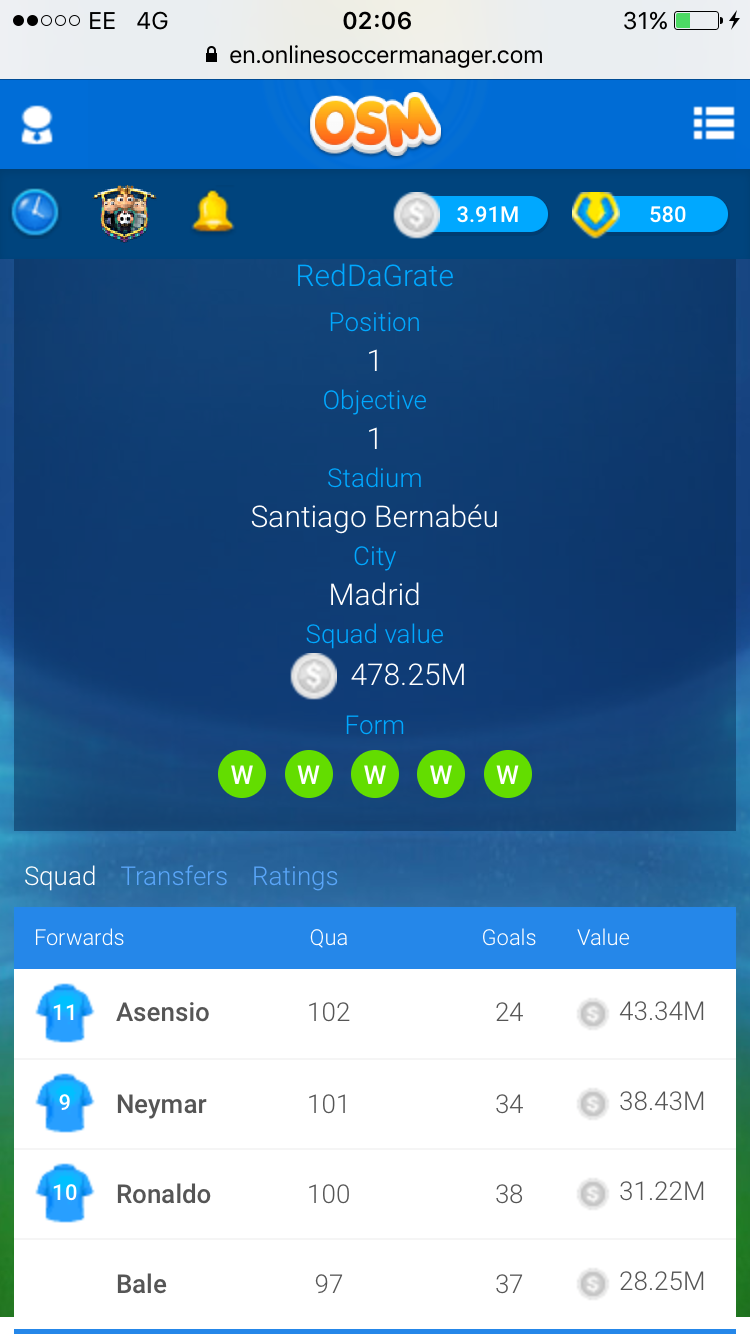Open the hamburger menu

click(x=713, y=123)
